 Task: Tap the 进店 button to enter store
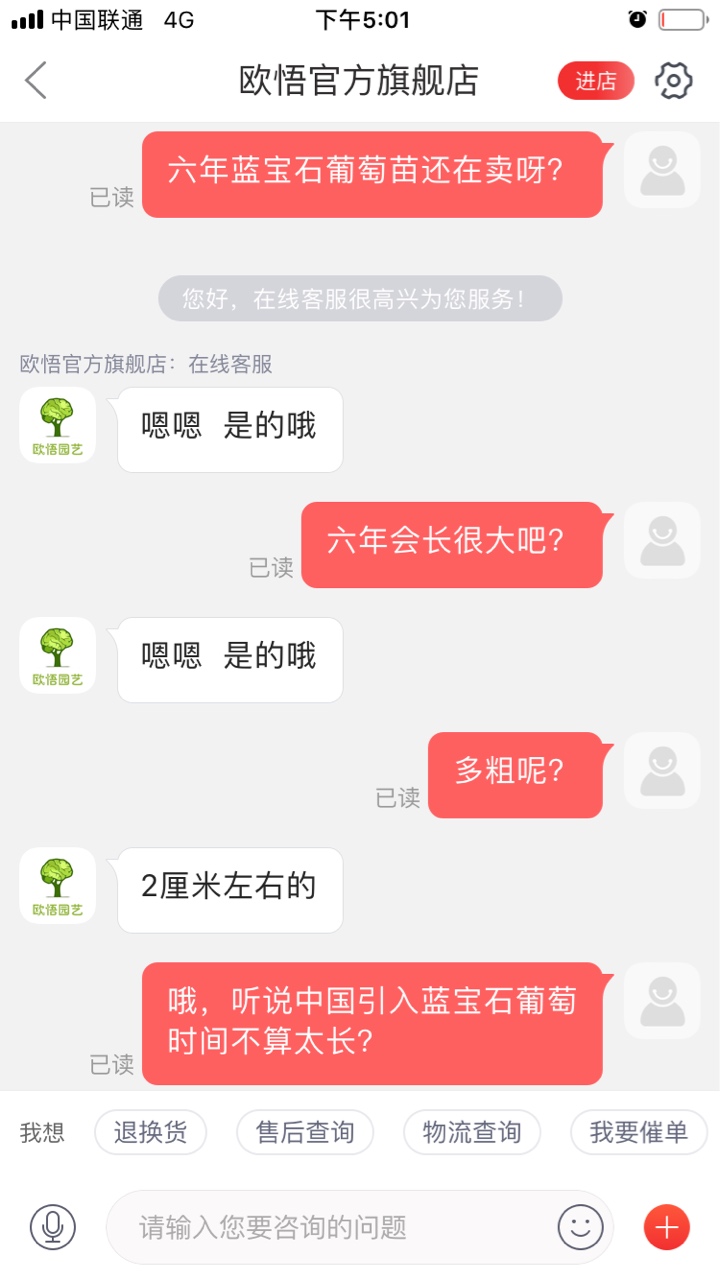(595, 81)
